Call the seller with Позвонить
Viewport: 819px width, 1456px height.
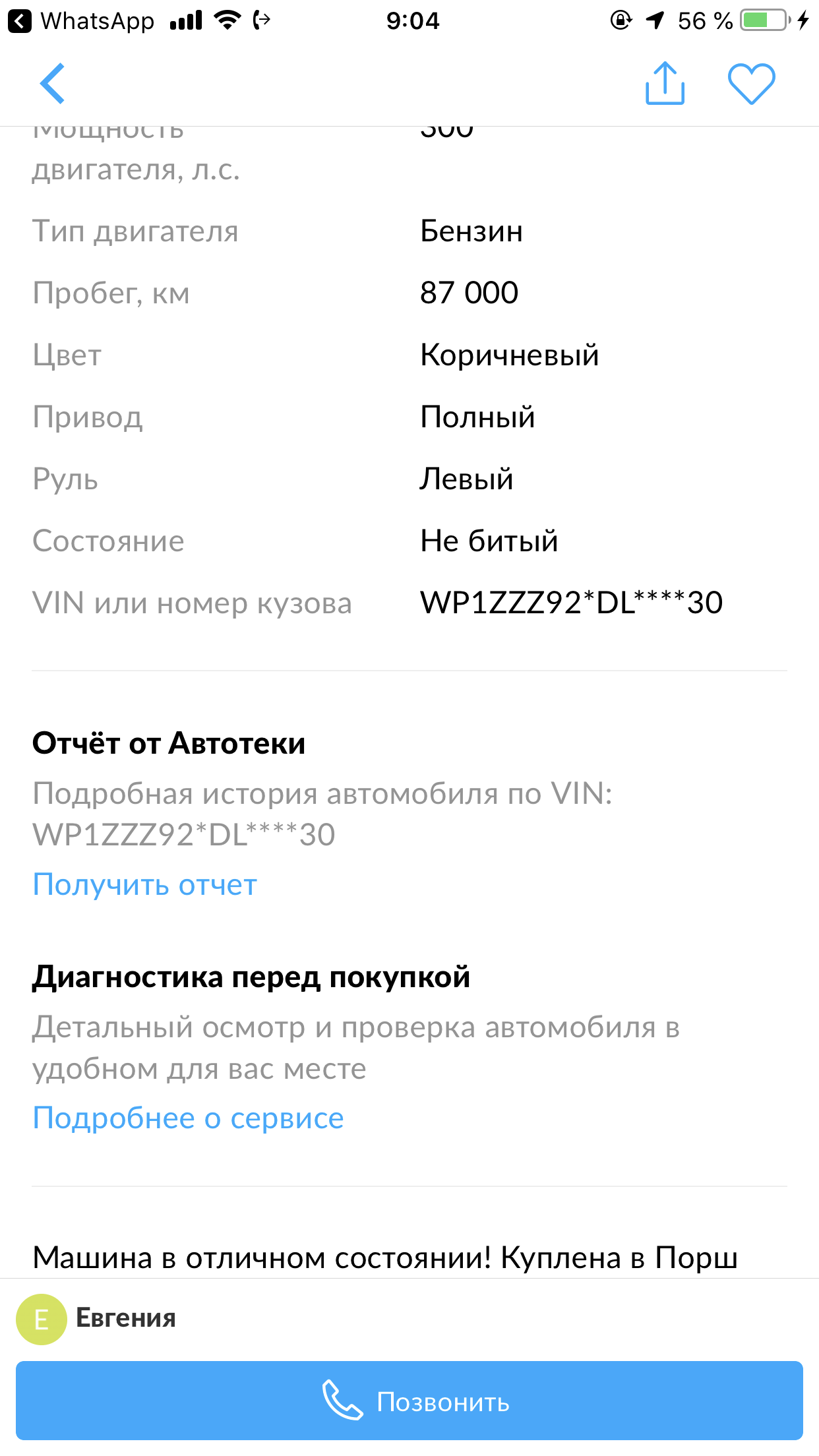(409, 1401)
